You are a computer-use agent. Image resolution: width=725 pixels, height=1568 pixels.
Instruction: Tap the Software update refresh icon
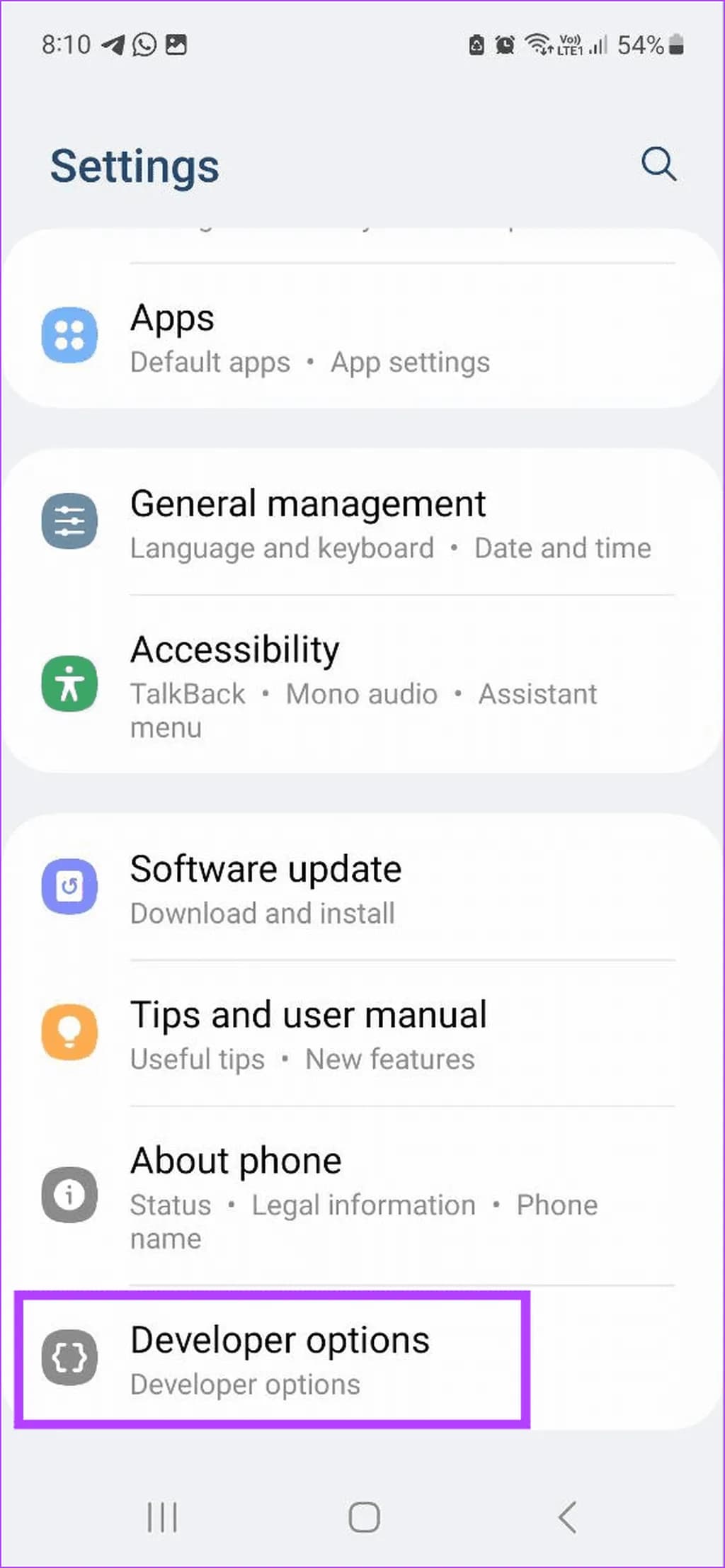69,887
